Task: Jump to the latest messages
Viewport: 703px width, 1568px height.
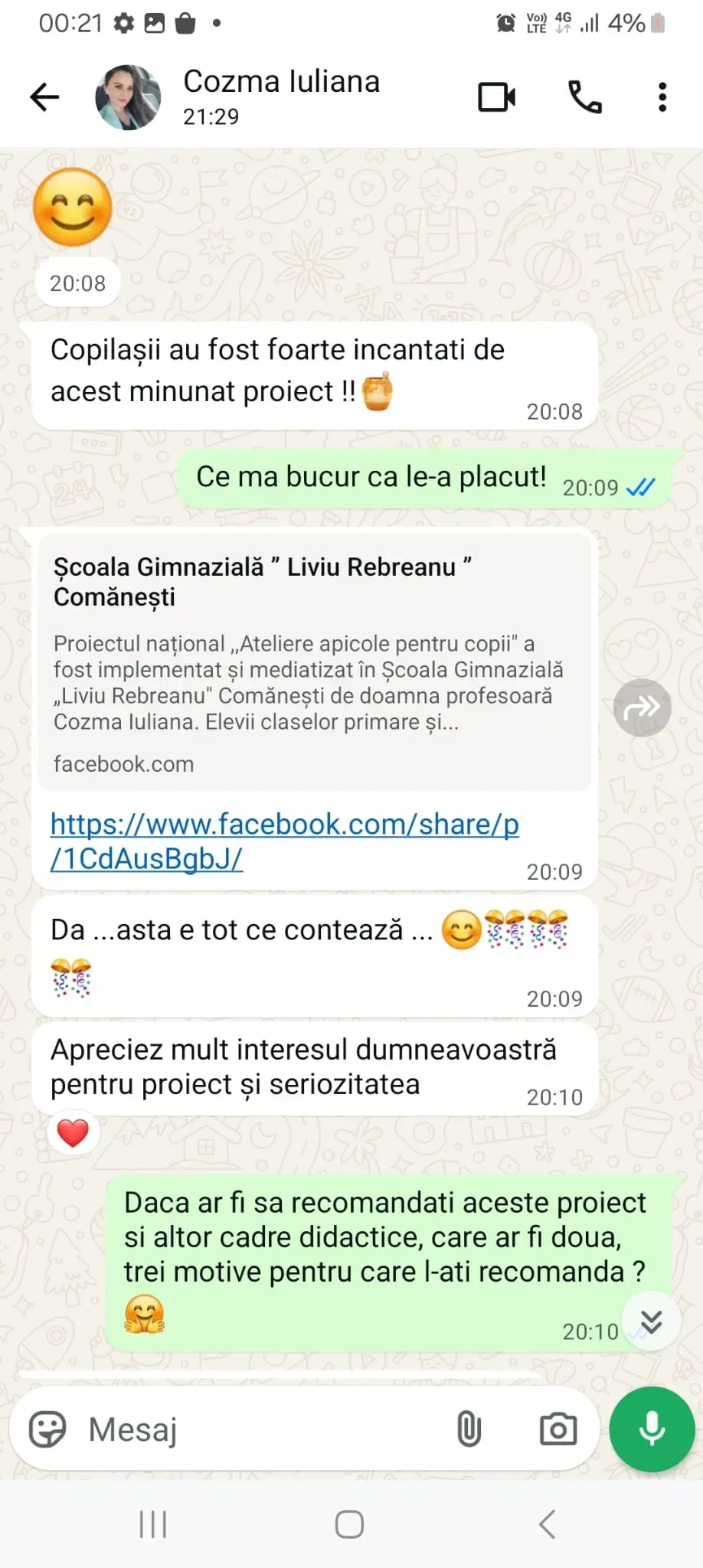Action: pyautogui.click(x=651, y=1321)
